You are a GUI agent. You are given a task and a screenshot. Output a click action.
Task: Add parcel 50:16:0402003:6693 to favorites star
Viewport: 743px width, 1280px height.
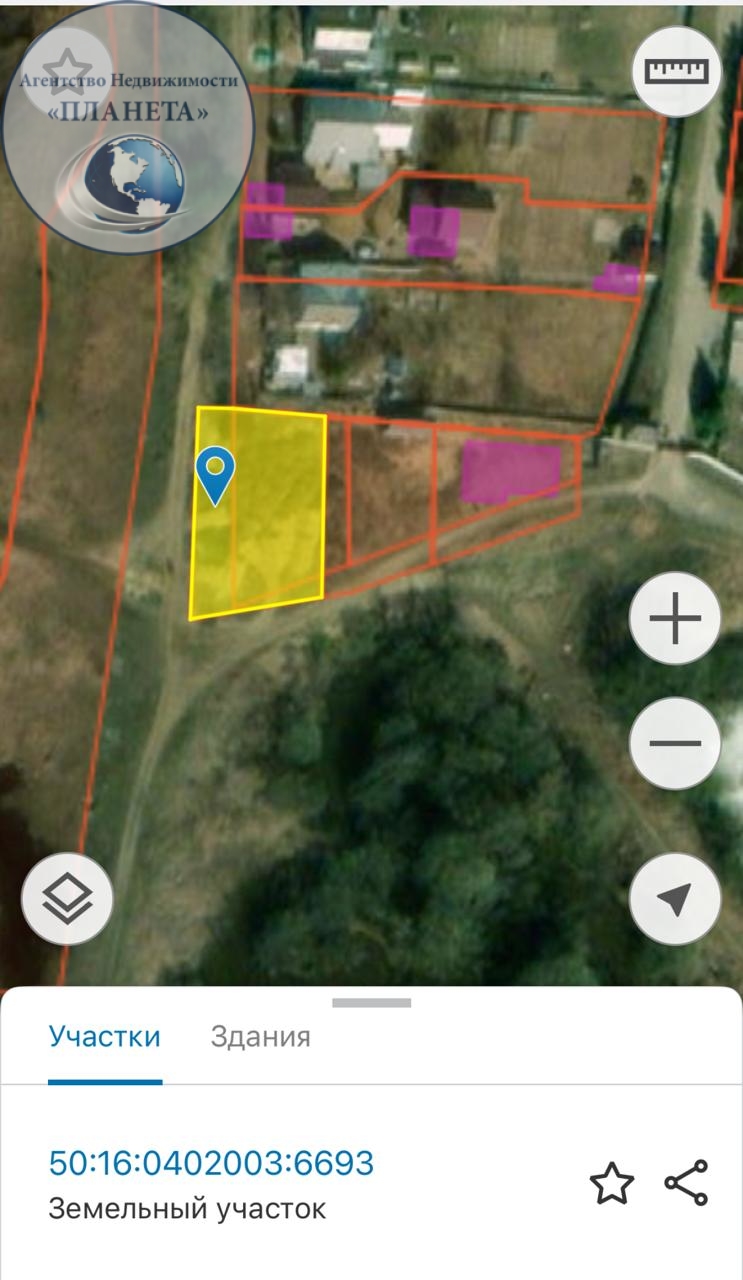click(612, 1185)
